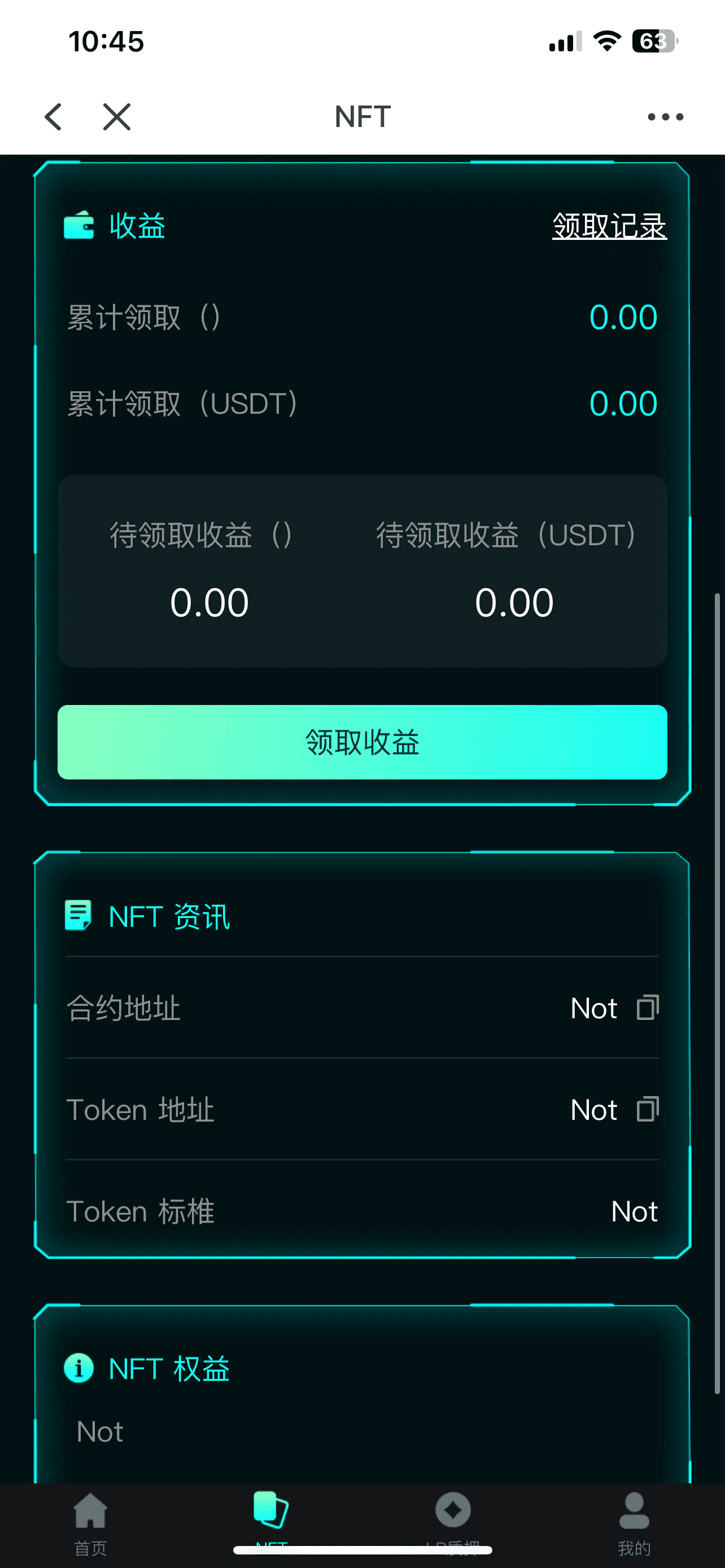
Task: Open the 领取记录 claim history link
Action: [609, 226]
